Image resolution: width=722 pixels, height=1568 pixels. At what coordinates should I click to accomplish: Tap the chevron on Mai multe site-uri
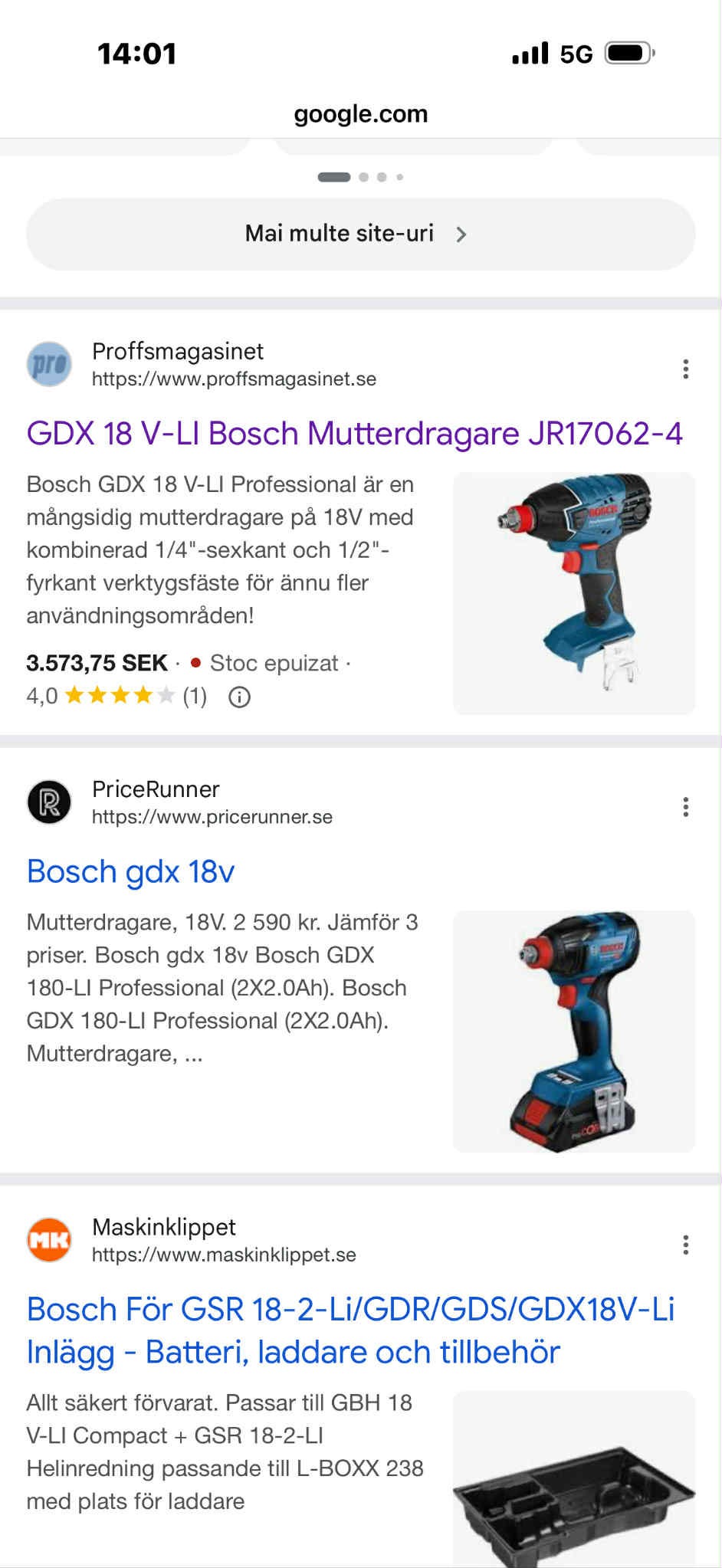point(461,233)
